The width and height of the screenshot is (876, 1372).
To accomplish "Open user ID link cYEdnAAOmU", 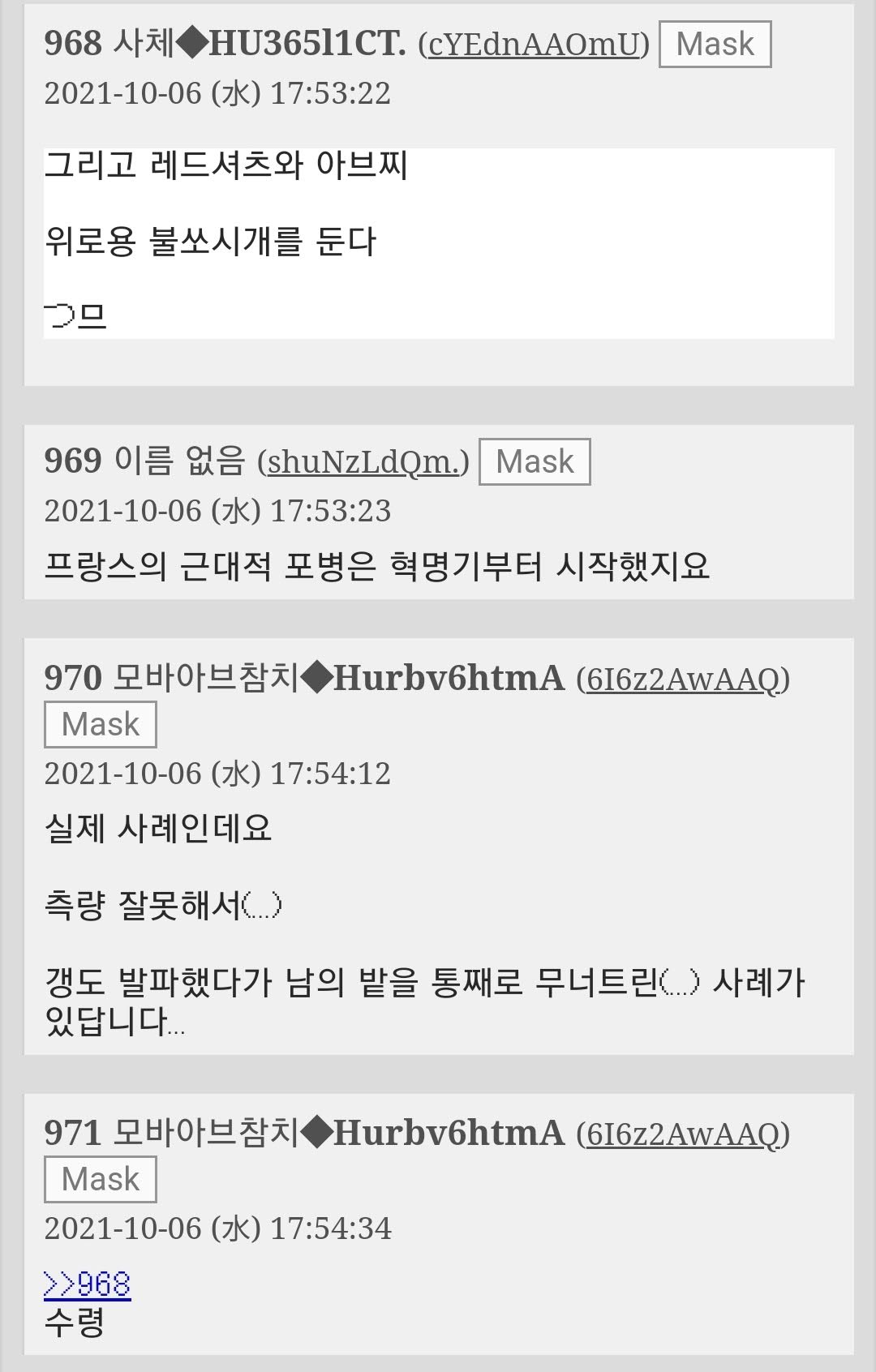I will point(534,44).
